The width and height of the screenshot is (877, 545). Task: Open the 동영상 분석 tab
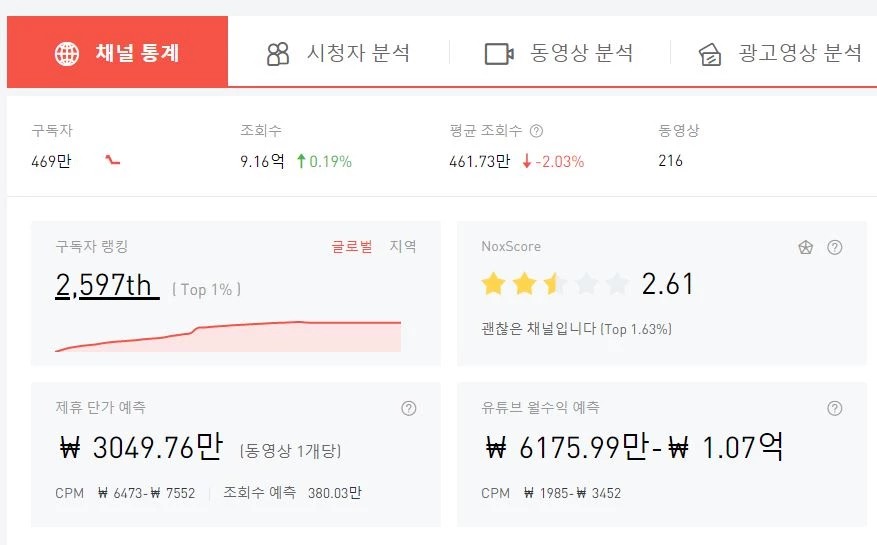(x=559, y=53)
